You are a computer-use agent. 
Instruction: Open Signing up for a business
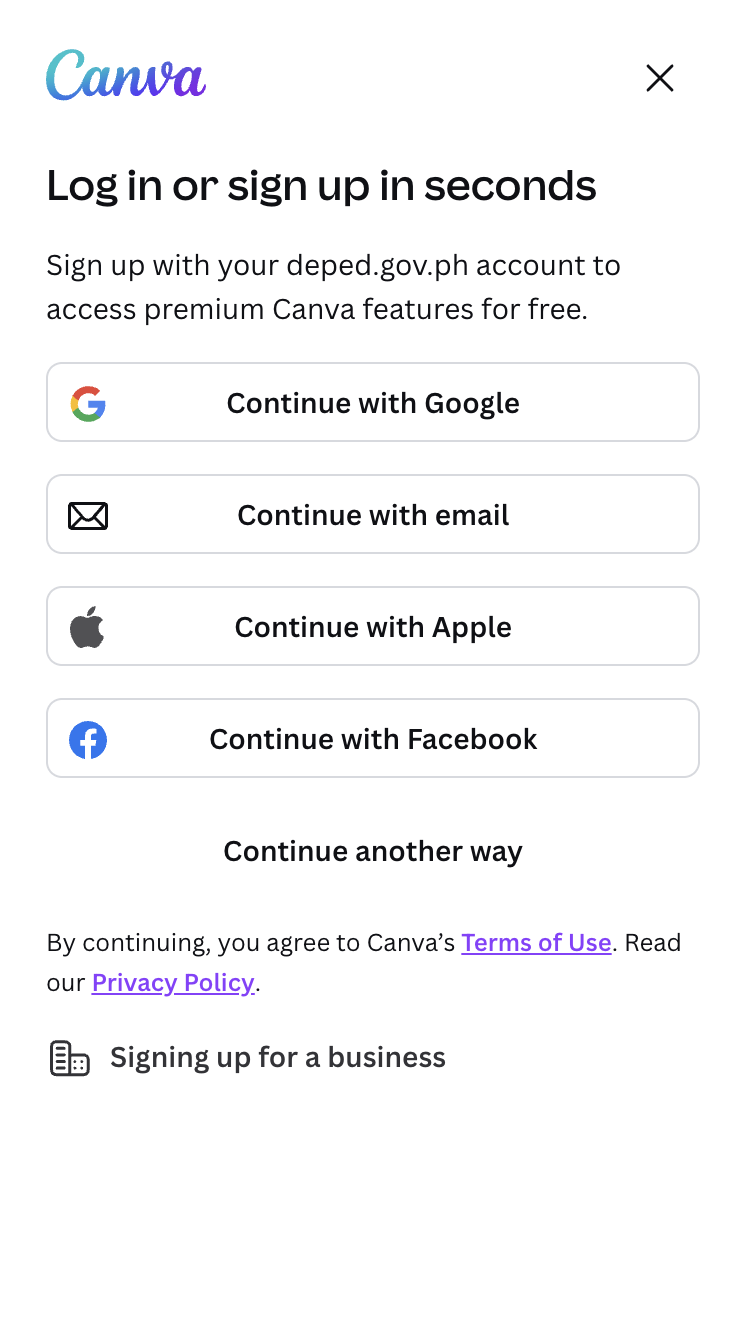coord(277,1057)
